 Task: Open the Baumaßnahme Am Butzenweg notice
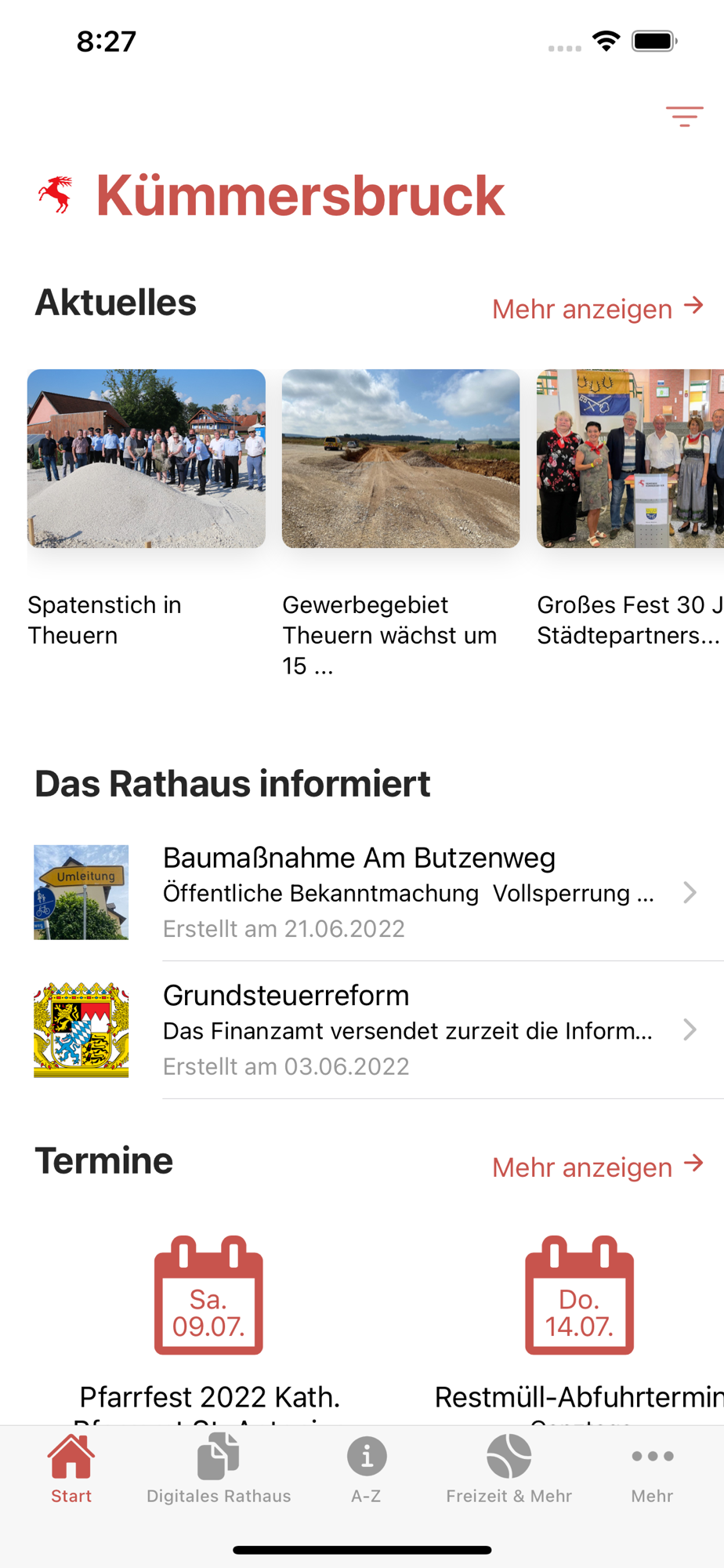coord(407,892)
